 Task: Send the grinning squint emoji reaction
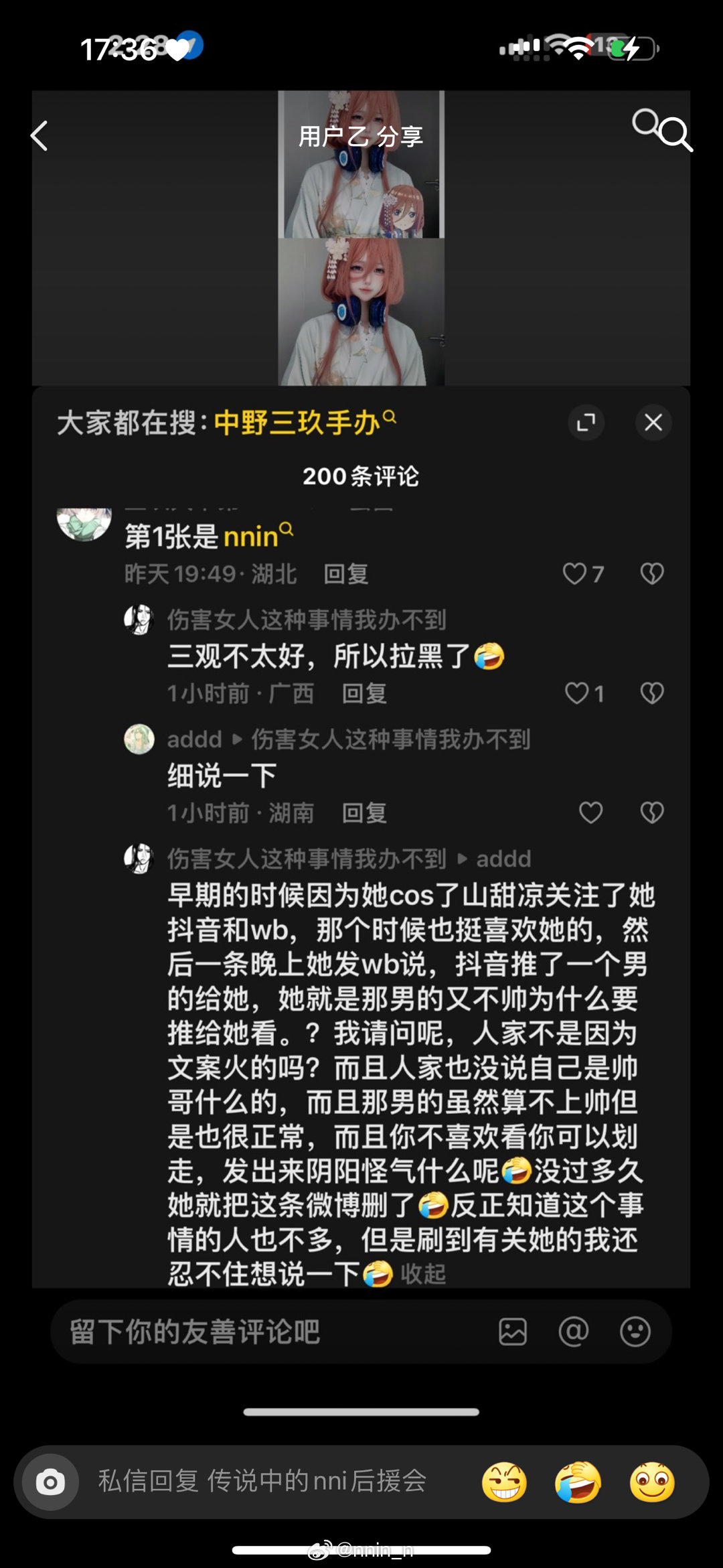tap(504, 1482)
